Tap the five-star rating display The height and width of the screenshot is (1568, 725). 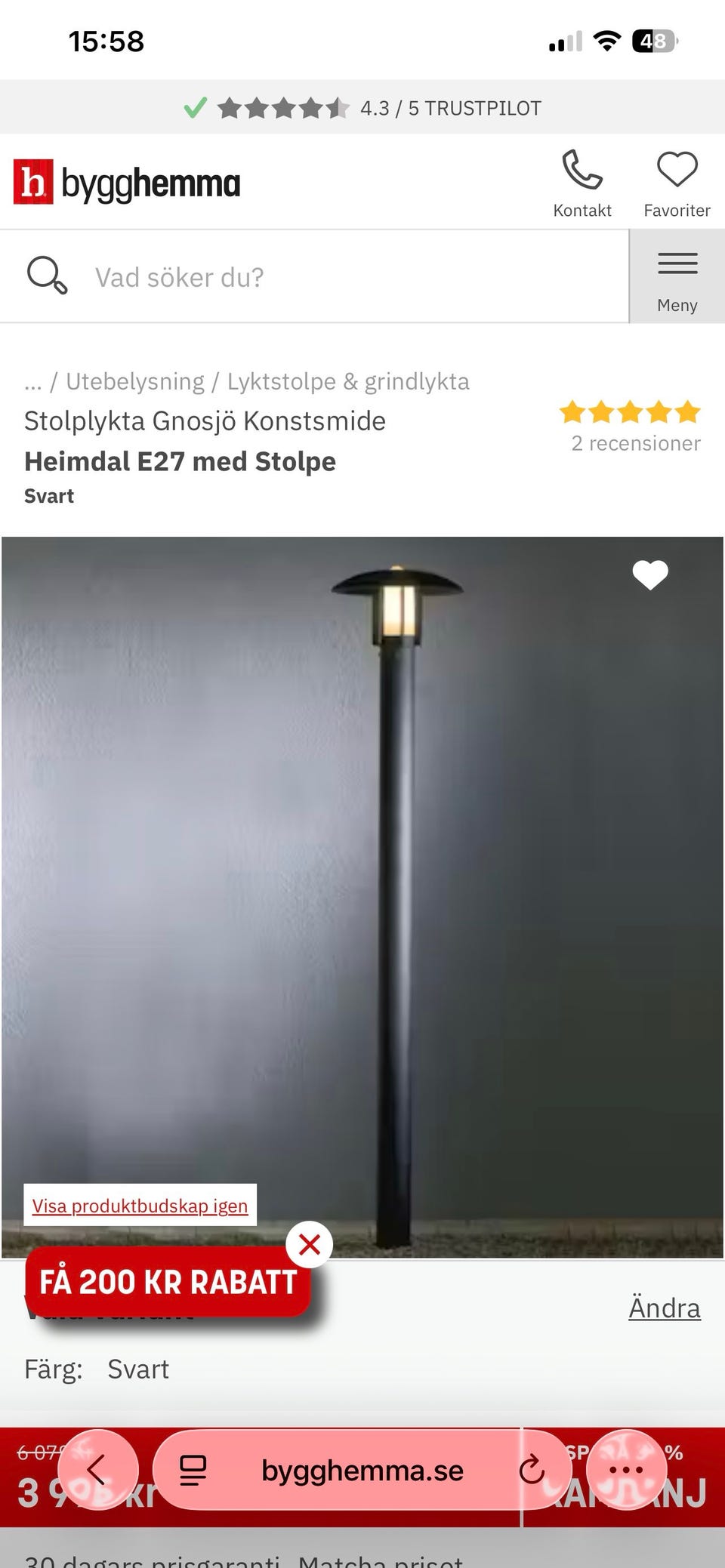coord(629,413)
